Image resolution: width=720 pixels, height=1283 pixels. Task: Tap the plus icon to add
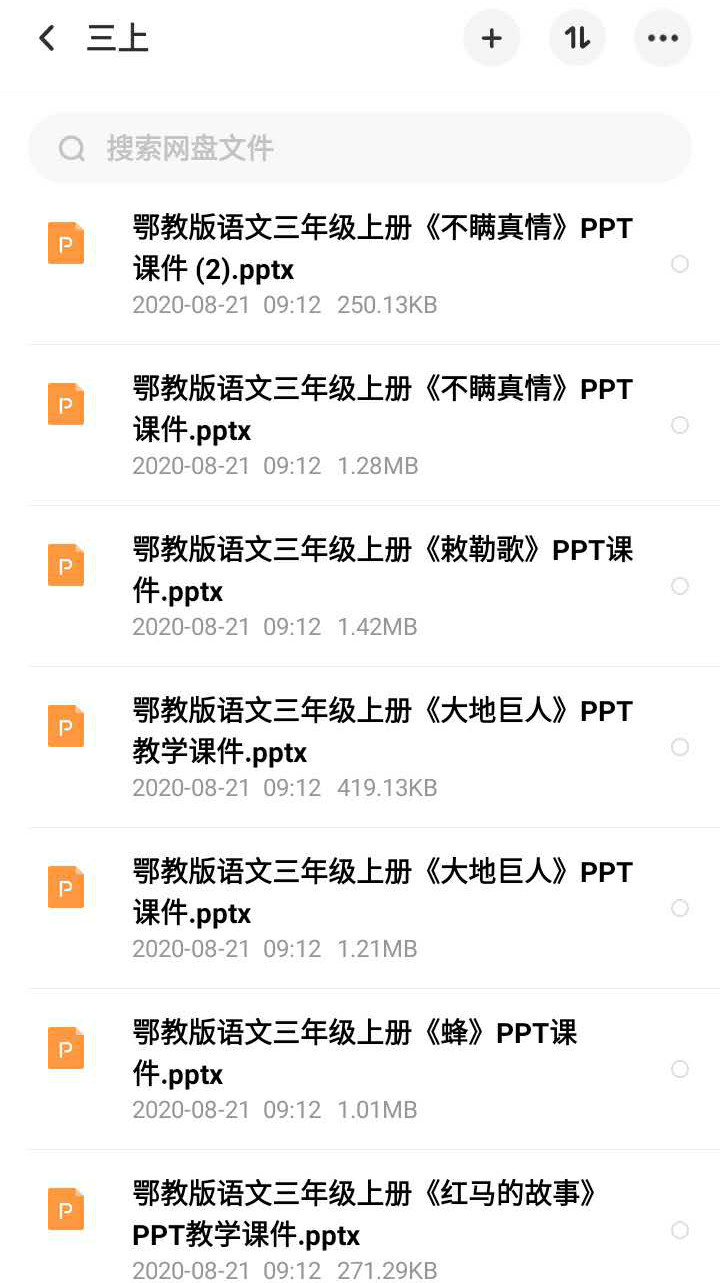491,39
